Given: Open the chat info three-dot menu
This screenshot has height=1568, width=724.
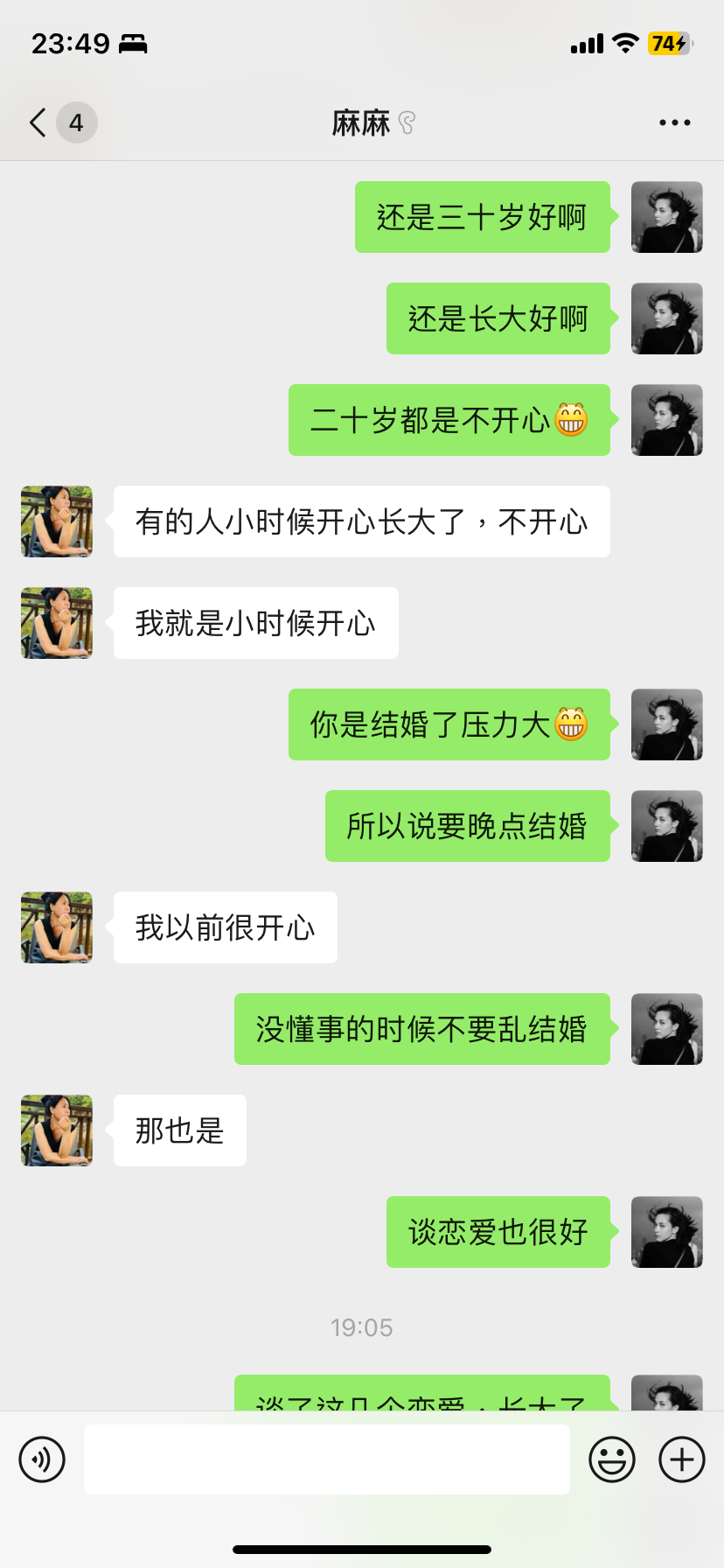Looking at the screenshot, I should tap(674, 122).
